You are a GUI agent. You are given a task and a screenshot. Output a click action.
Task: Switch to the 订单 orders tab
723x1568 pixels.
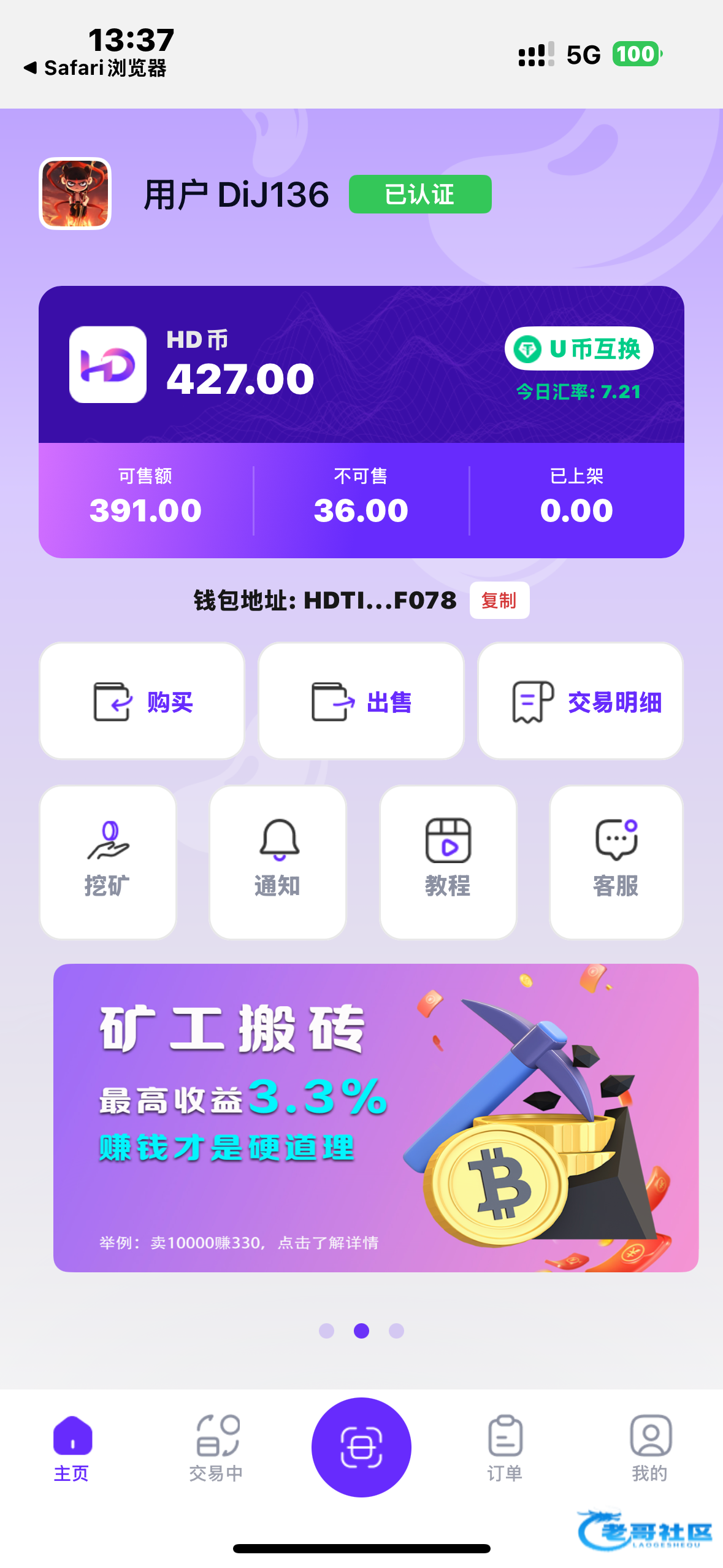(505, 1448)
